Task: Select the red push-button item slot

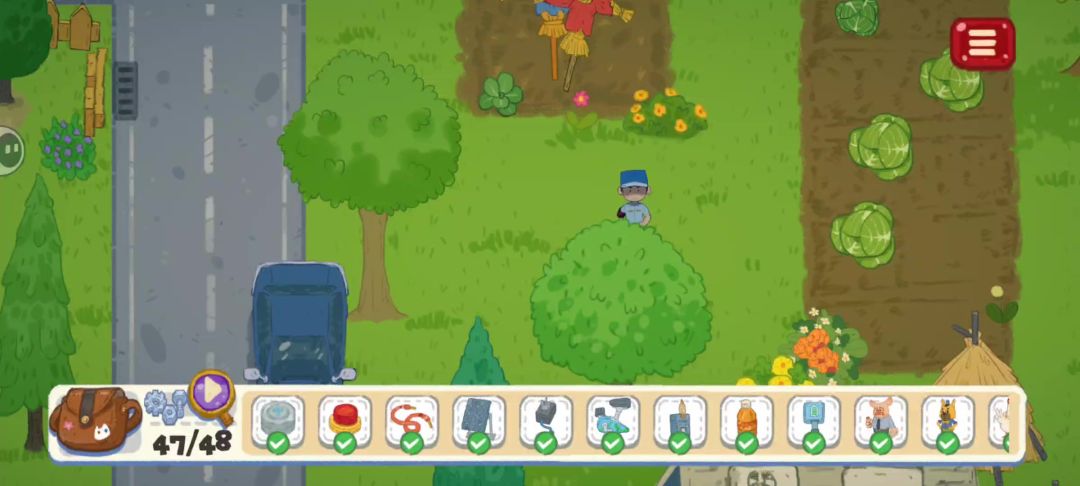Action: (x=344, y=421)
